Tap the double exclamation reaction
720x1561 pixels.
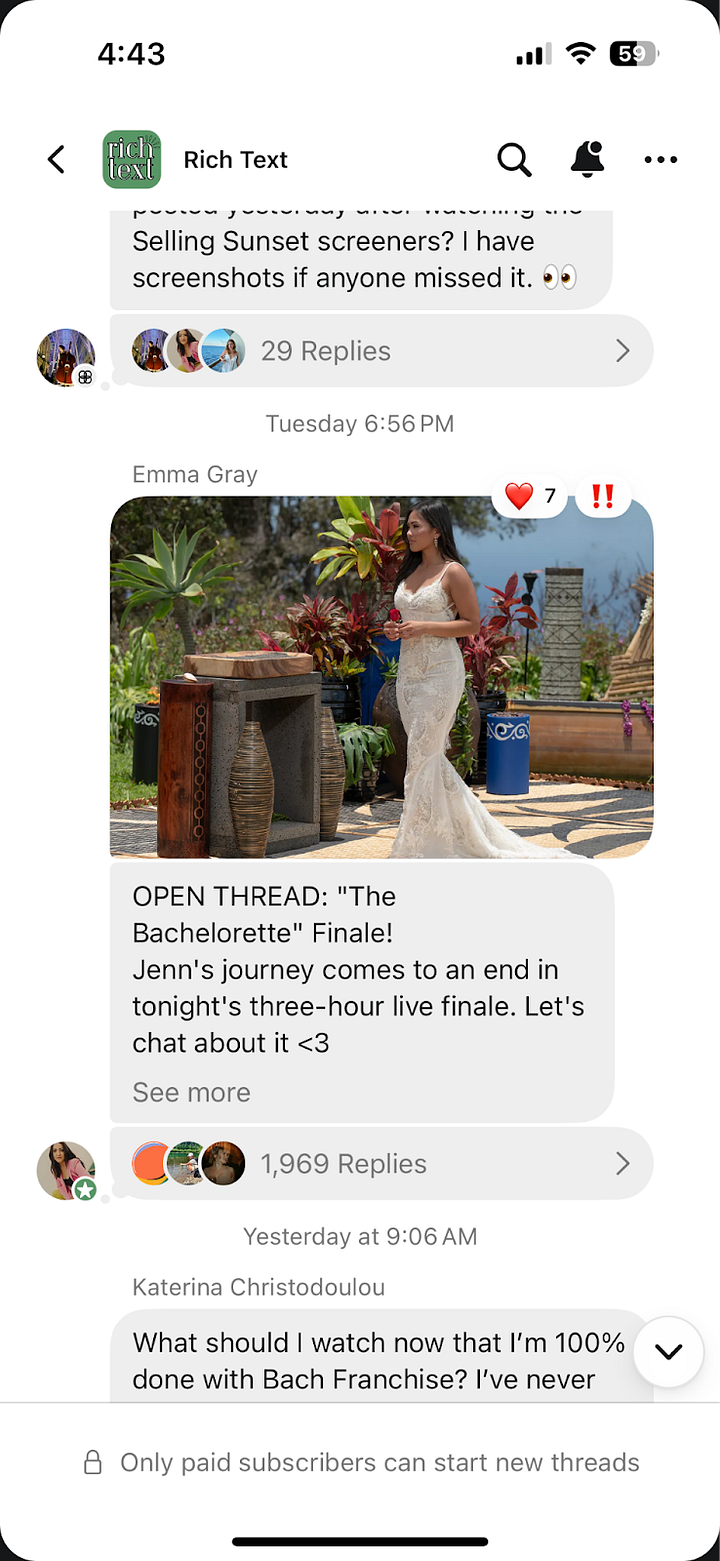(x=602, y=496)
